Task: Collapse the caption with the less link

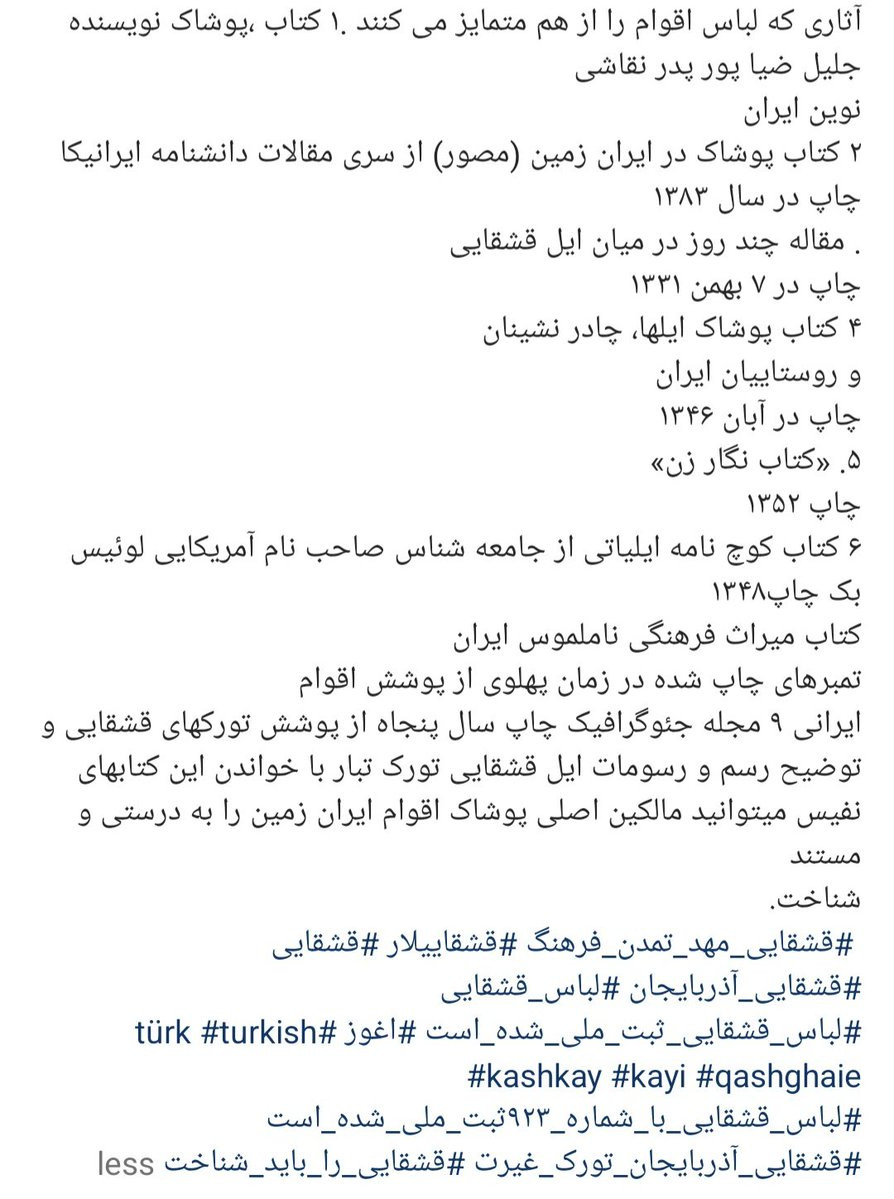Action: 125,1165
